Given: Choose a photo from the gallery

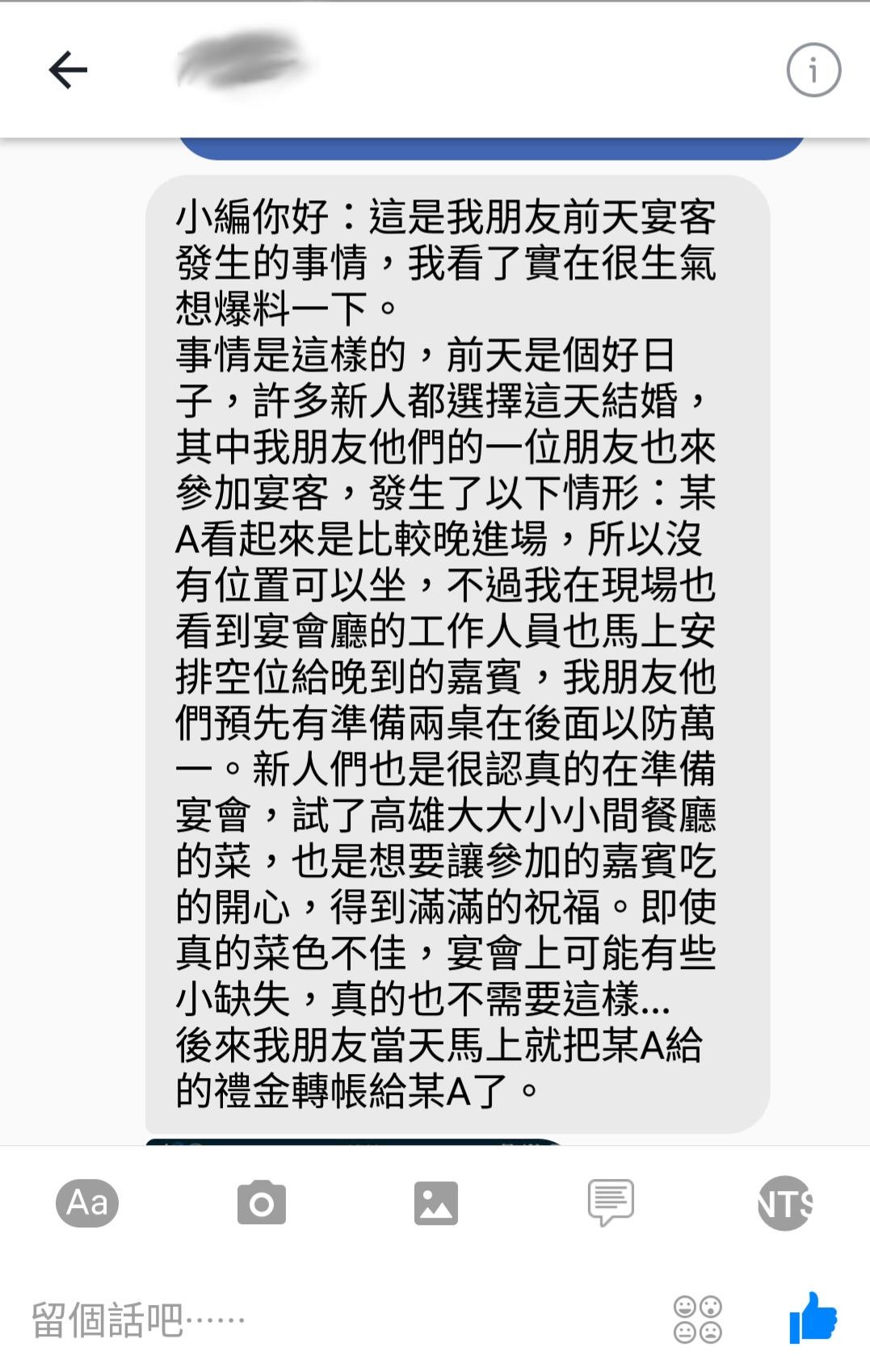Looking at the screenshot, I should [435, 1203].
